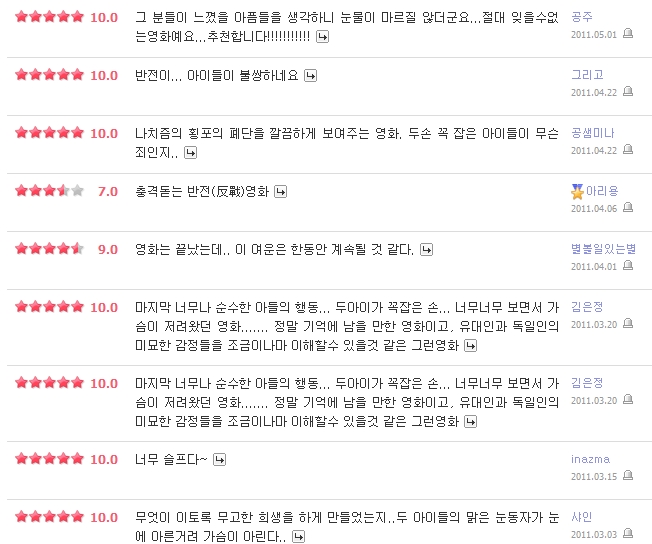Viewport: 652px width, 544px height.
Task: Tap arrow icon after '추천합니다' review
Action: tap(322, 37)
